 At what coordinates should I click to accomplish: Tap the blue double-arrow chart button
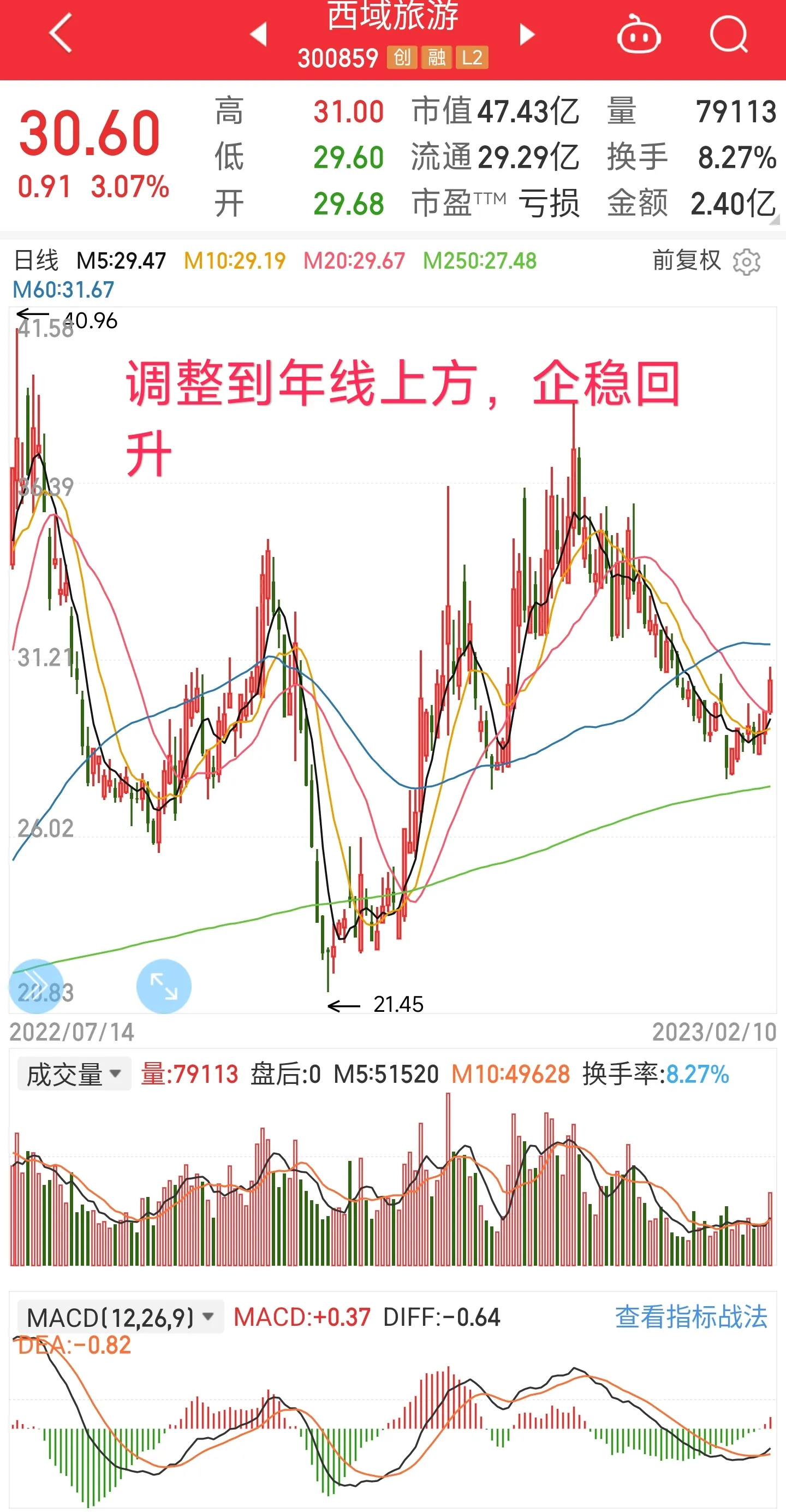(x=35, y=986)
